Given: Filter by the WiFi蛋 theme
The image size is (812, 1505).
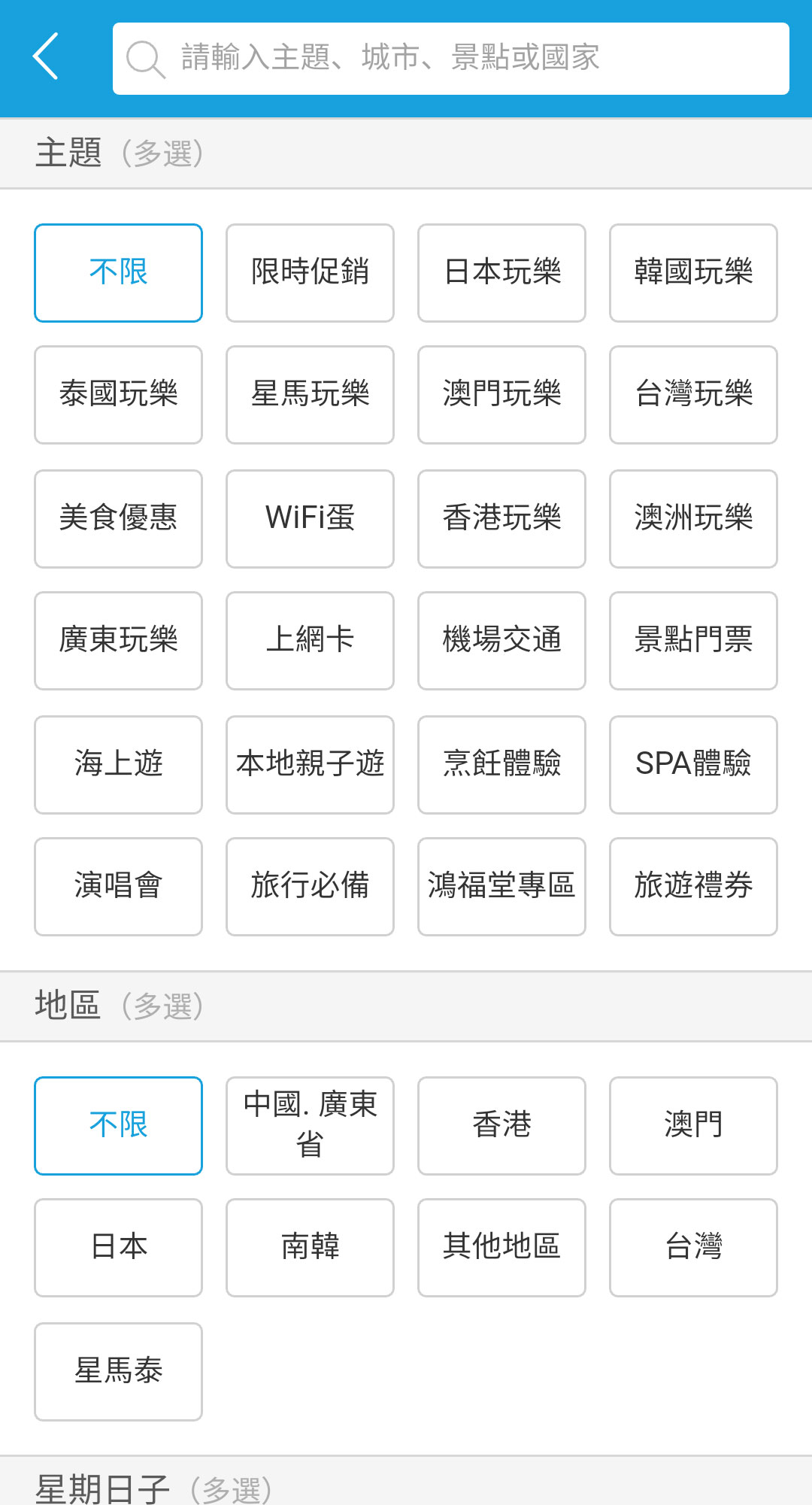Looking at the screenshot, I should point(310,518).
